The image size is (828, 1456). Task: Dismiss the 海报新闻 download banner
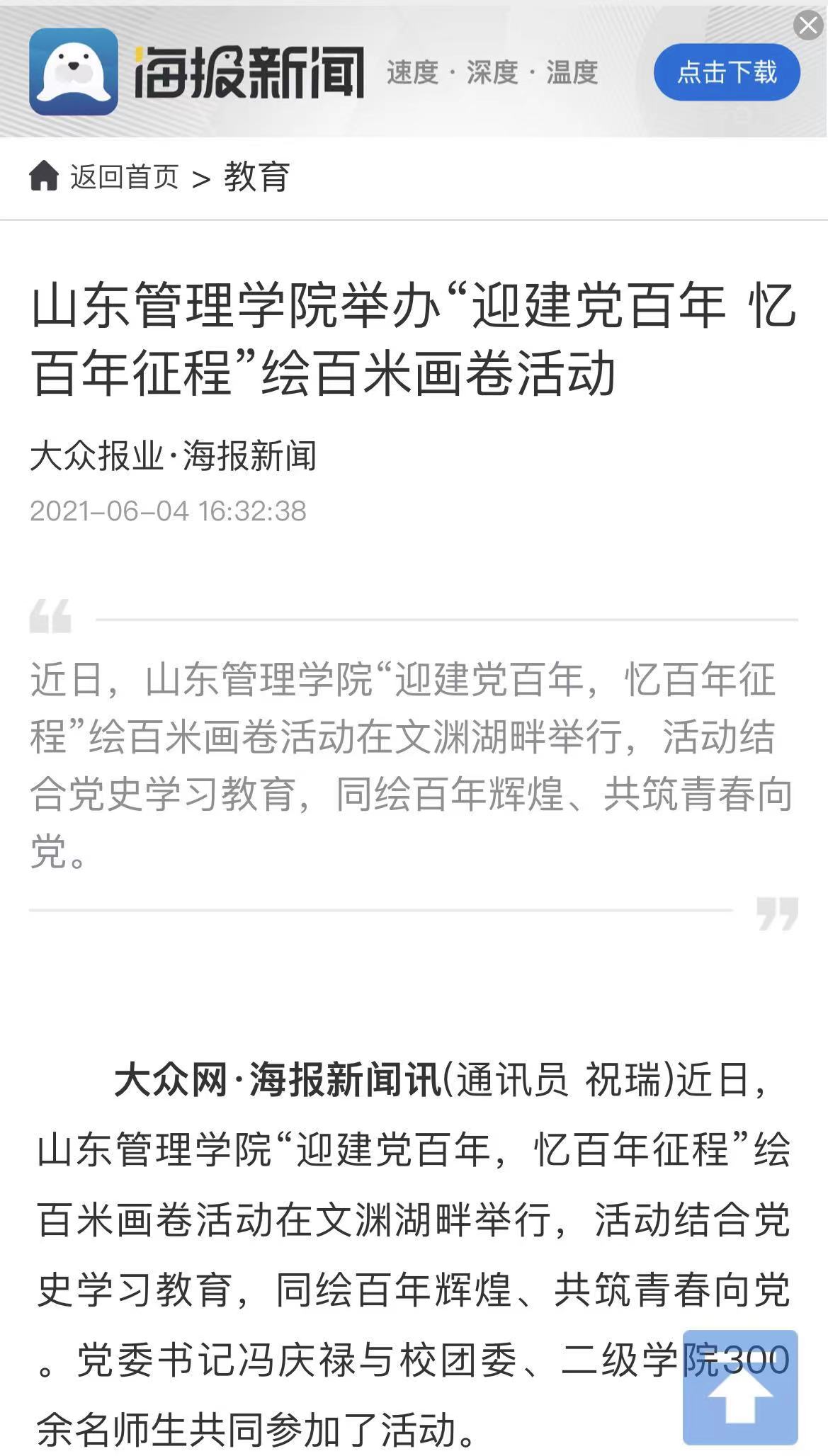[808, 26]
